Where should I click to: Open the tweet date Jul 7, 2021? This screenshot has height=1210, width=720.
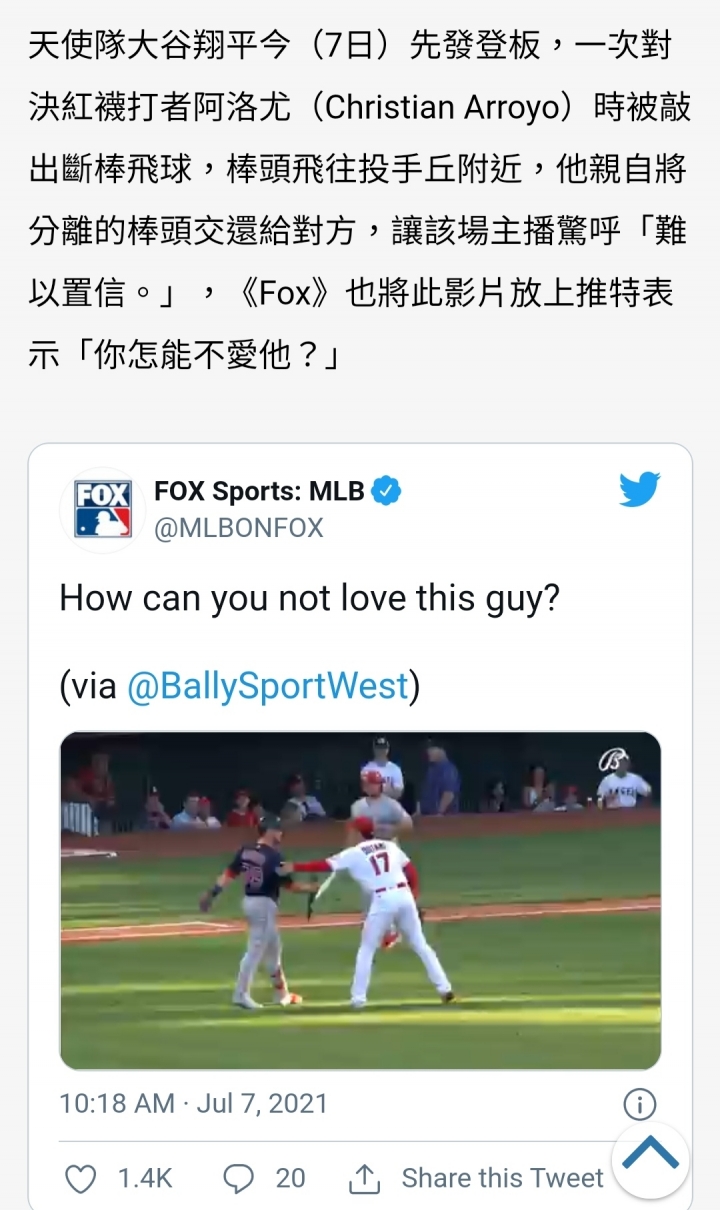[x=194, y=1103]
